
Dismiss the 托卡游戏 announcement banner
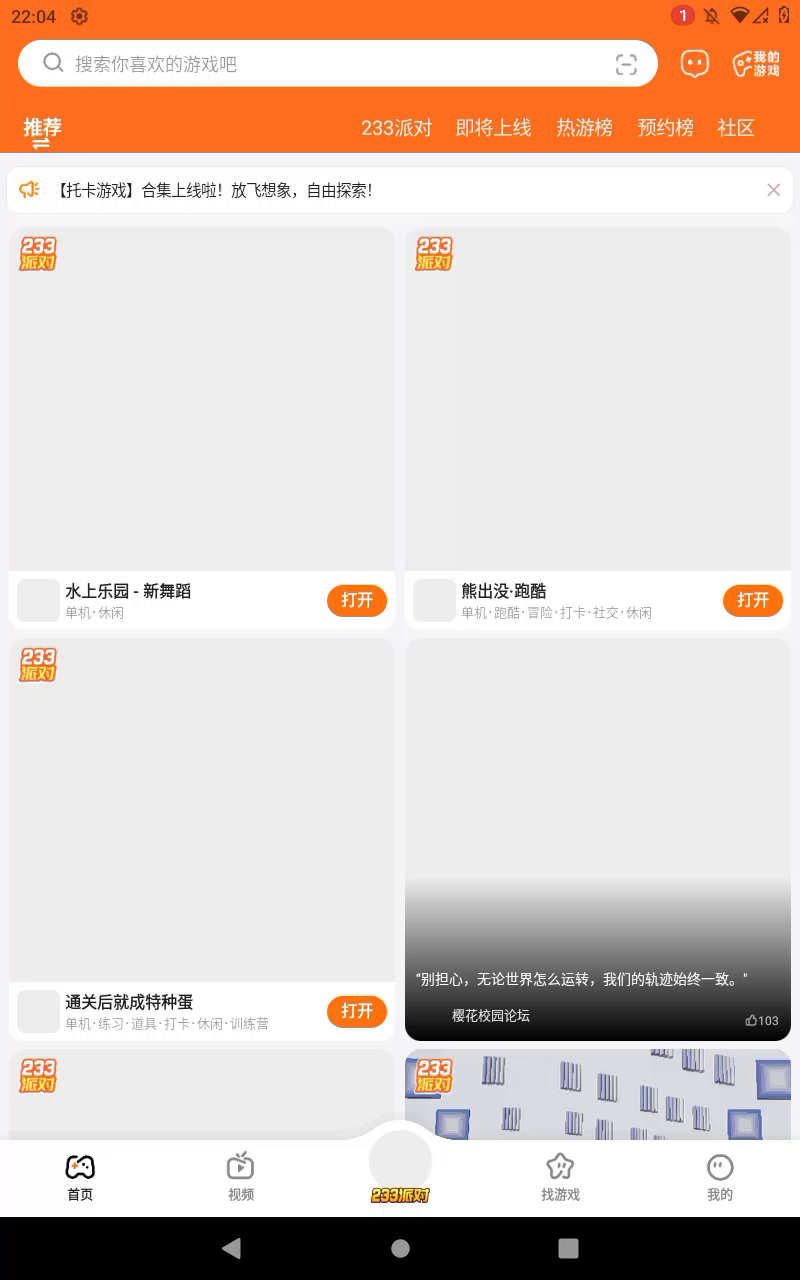(773, 190)
